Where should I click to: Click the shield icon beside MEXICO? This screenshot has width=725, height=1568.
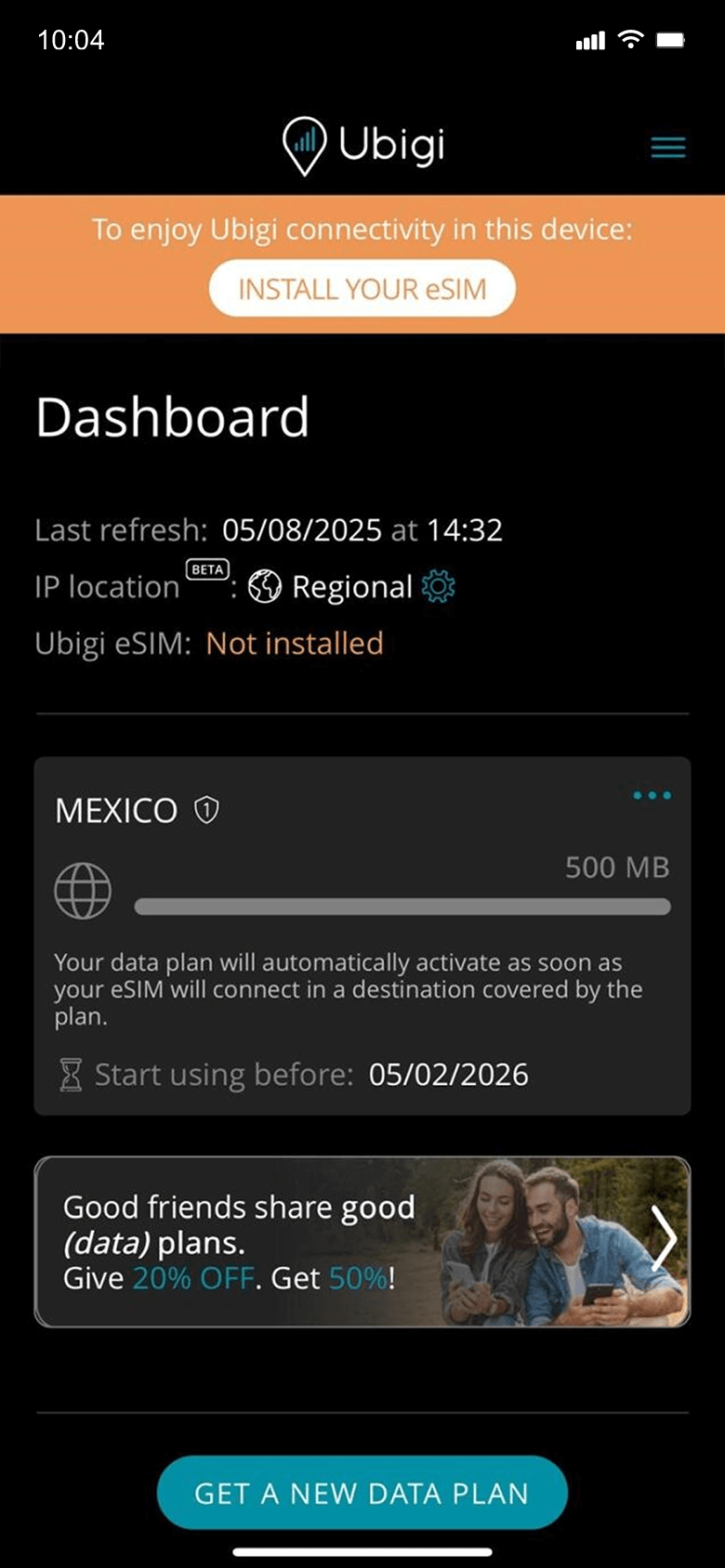205,809
